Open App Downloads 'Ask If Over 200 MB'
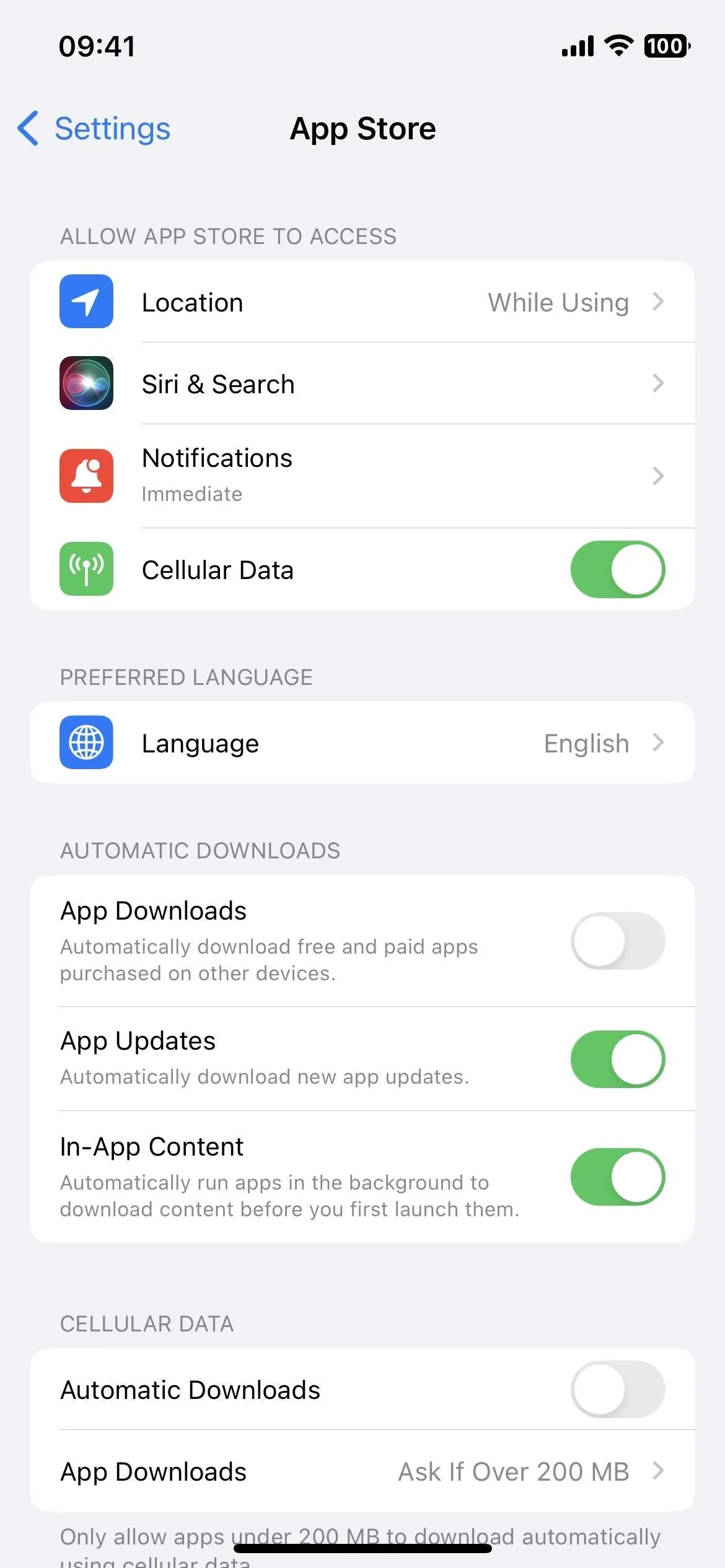725x1568 pixels. click(362, 1471)
